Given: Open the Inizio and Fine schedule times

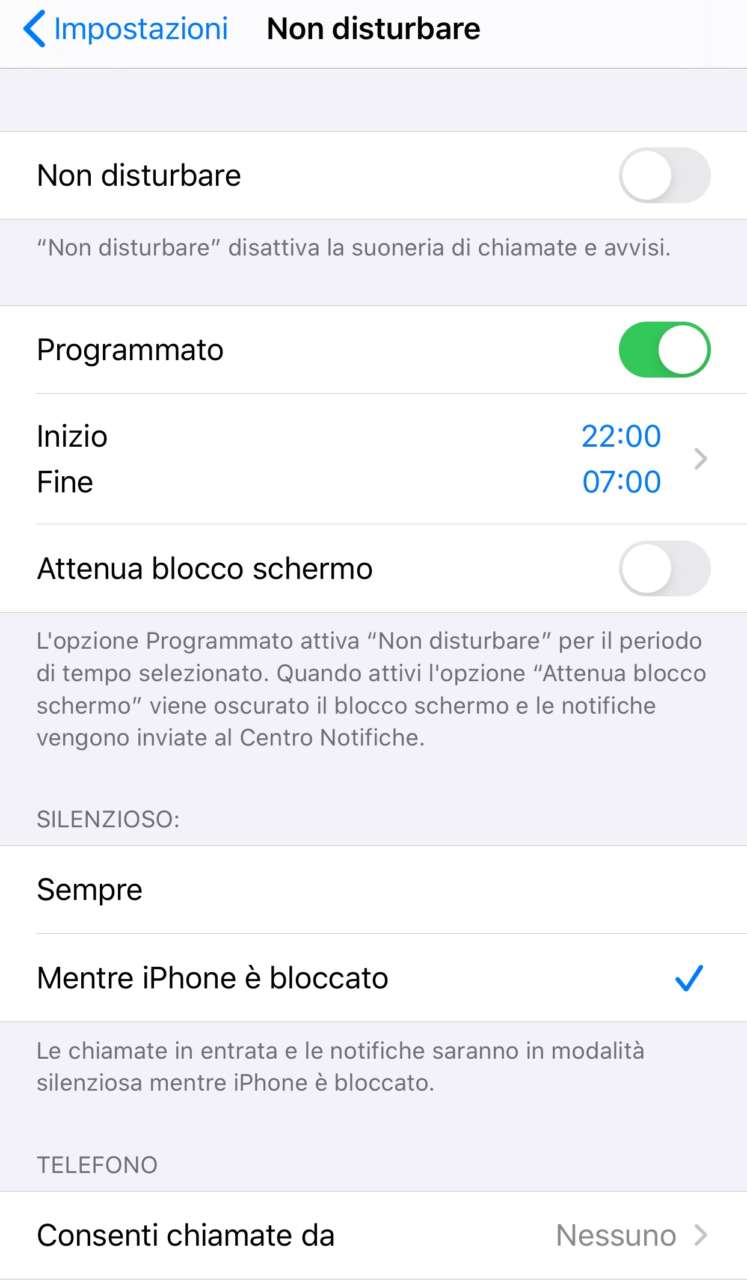Looking at the screenshot, I should pyautogui.click(x=372, y=459).
